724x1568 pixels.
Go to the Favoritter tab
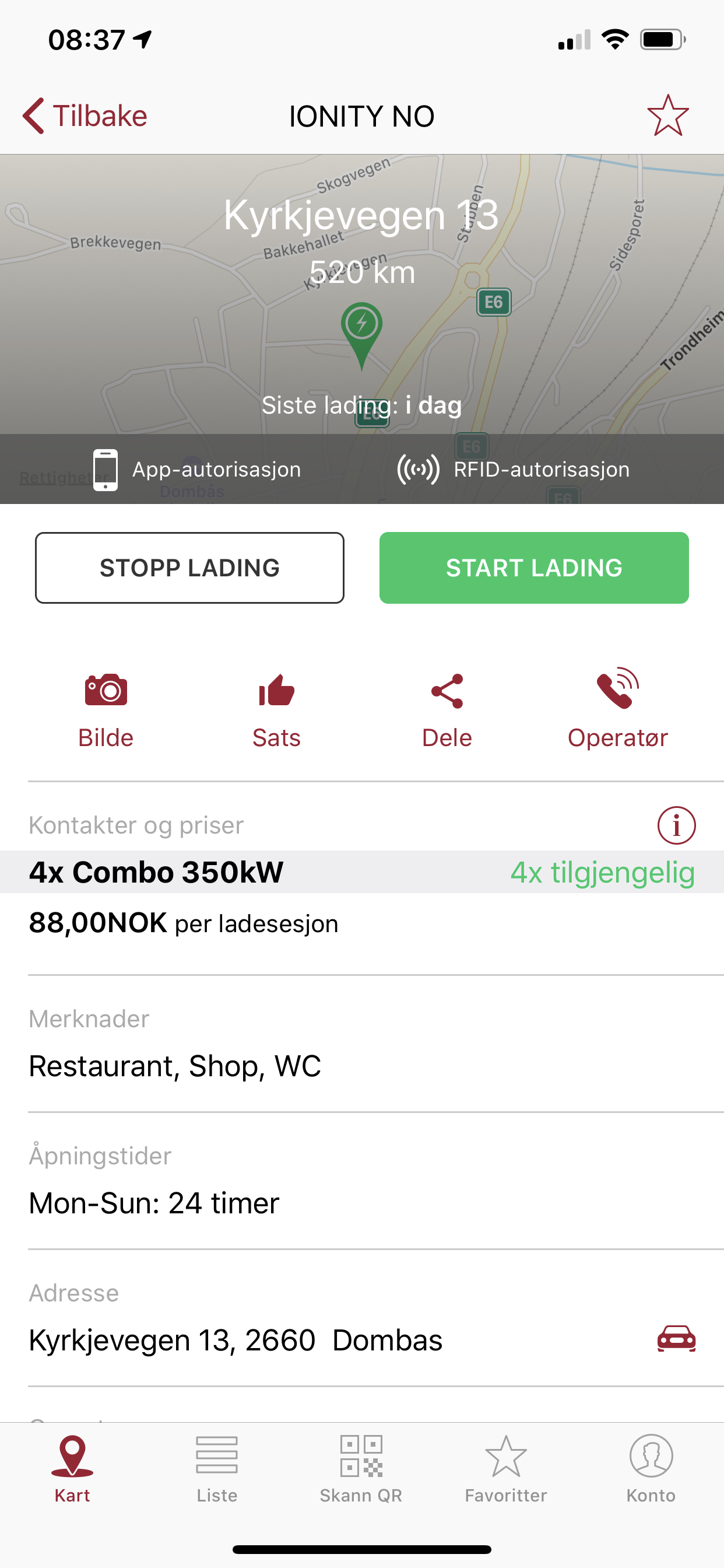(505, 1468)
